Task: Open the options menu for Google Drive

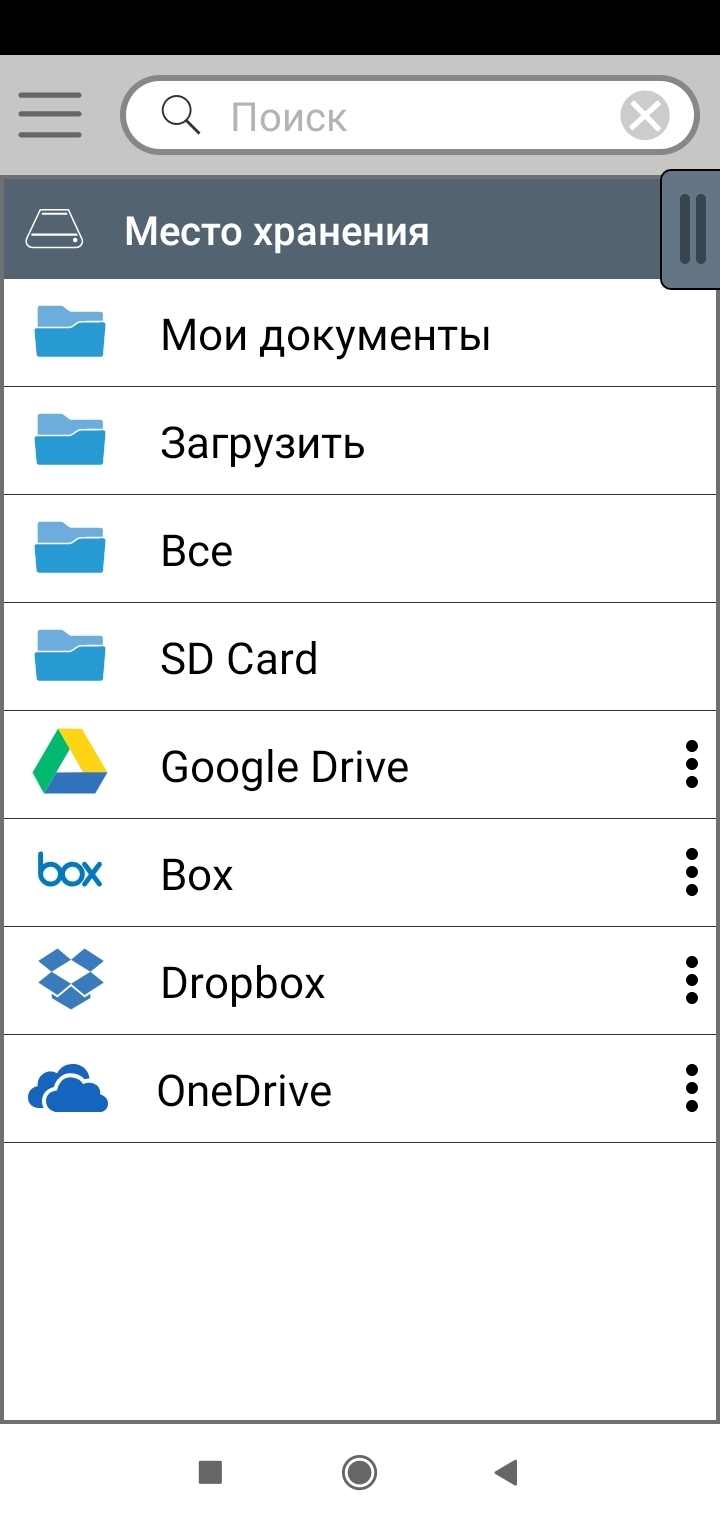Action: (x=692, y=765)
